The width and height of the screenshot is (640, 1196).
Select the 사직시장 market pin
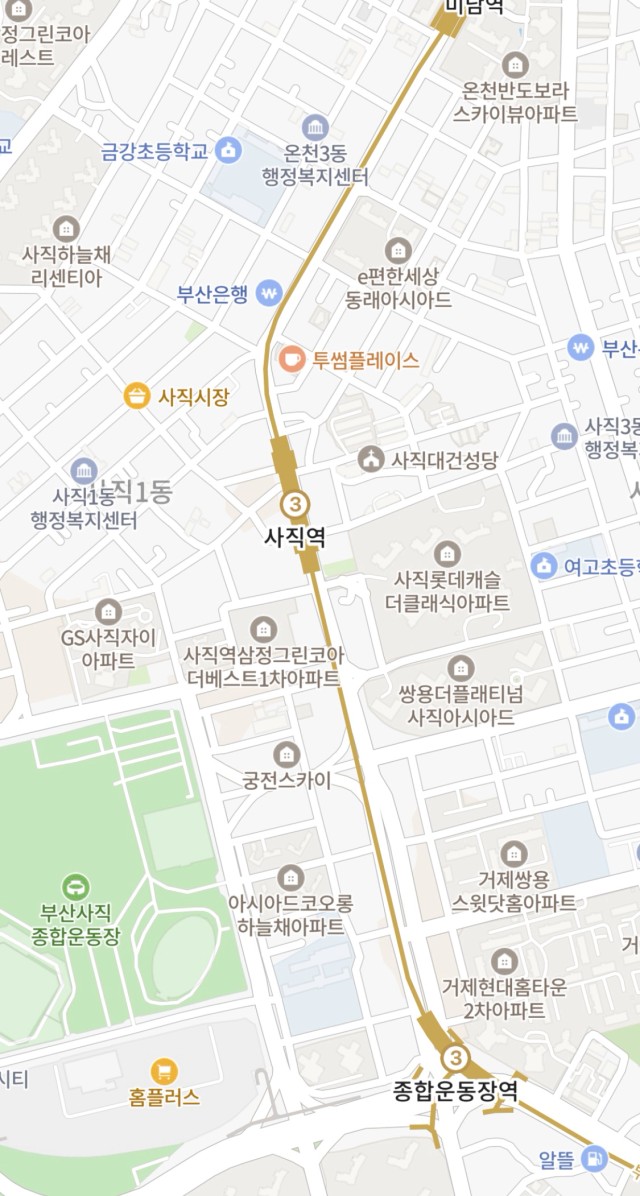click(137, 396)
